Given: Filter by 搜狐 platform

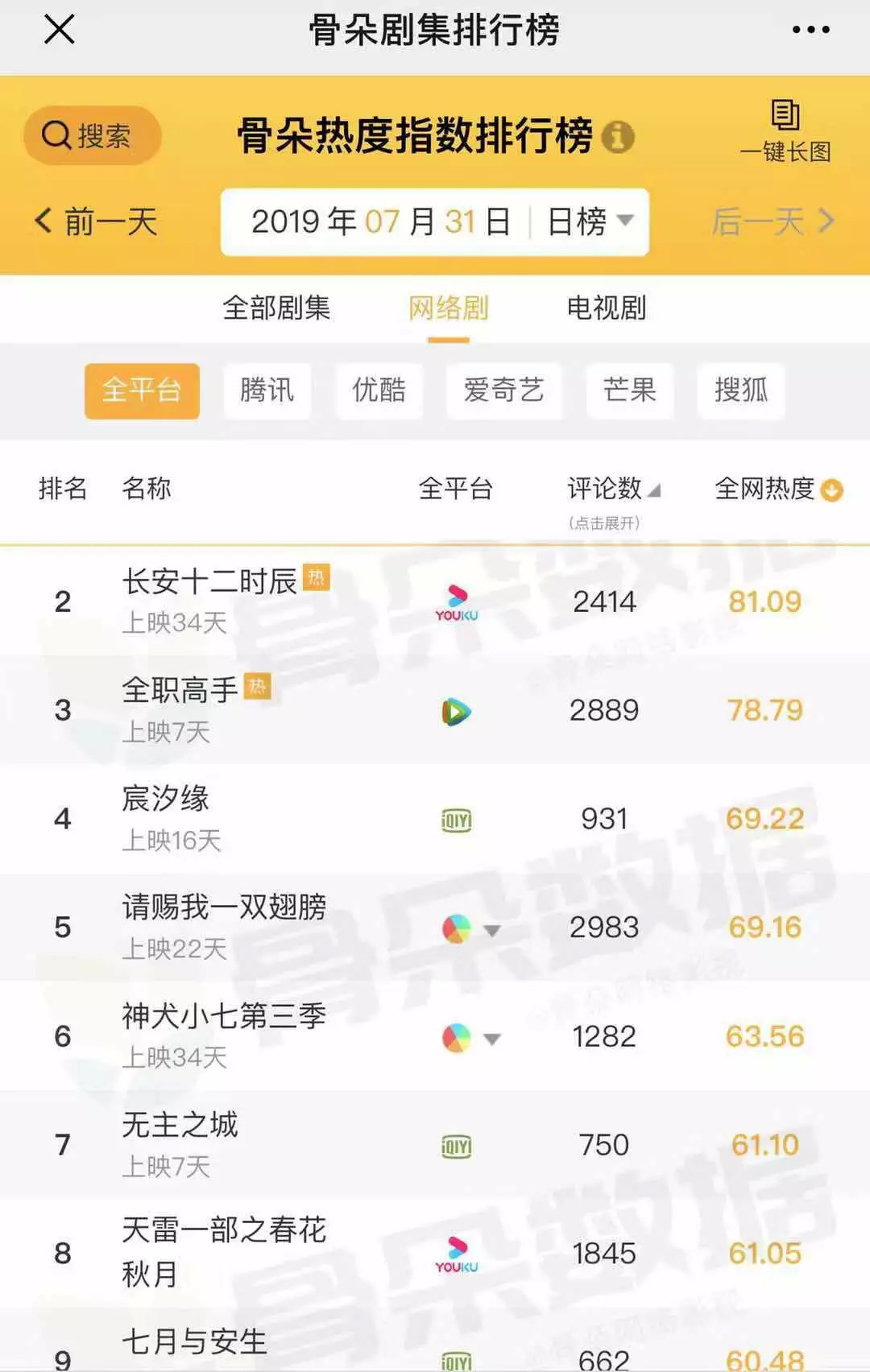Looking at the screenshot, I should tap(740, 391).
